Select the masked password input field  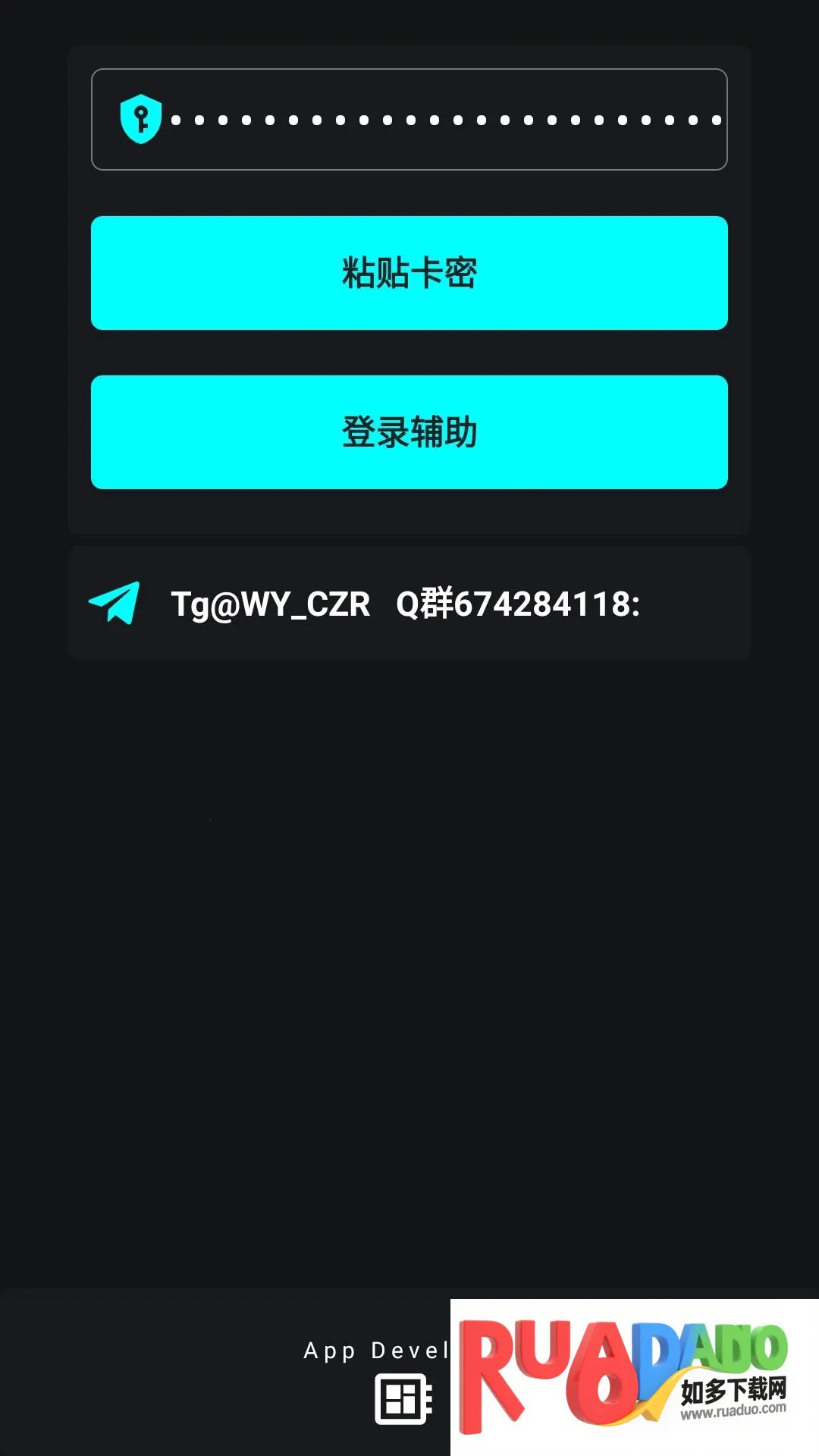[x=409, y=119]
